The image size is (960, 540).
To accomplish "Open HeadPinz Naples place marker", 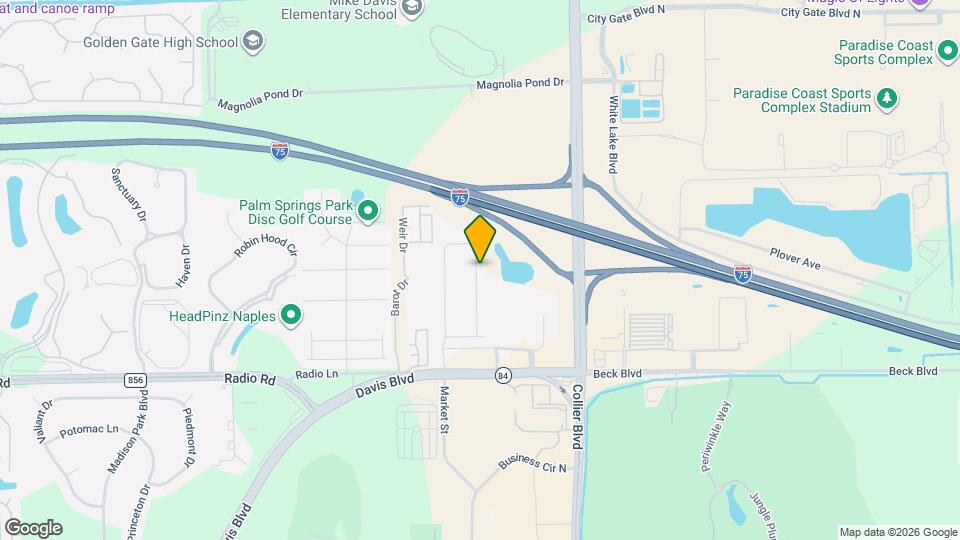I will tap(292, 316).
